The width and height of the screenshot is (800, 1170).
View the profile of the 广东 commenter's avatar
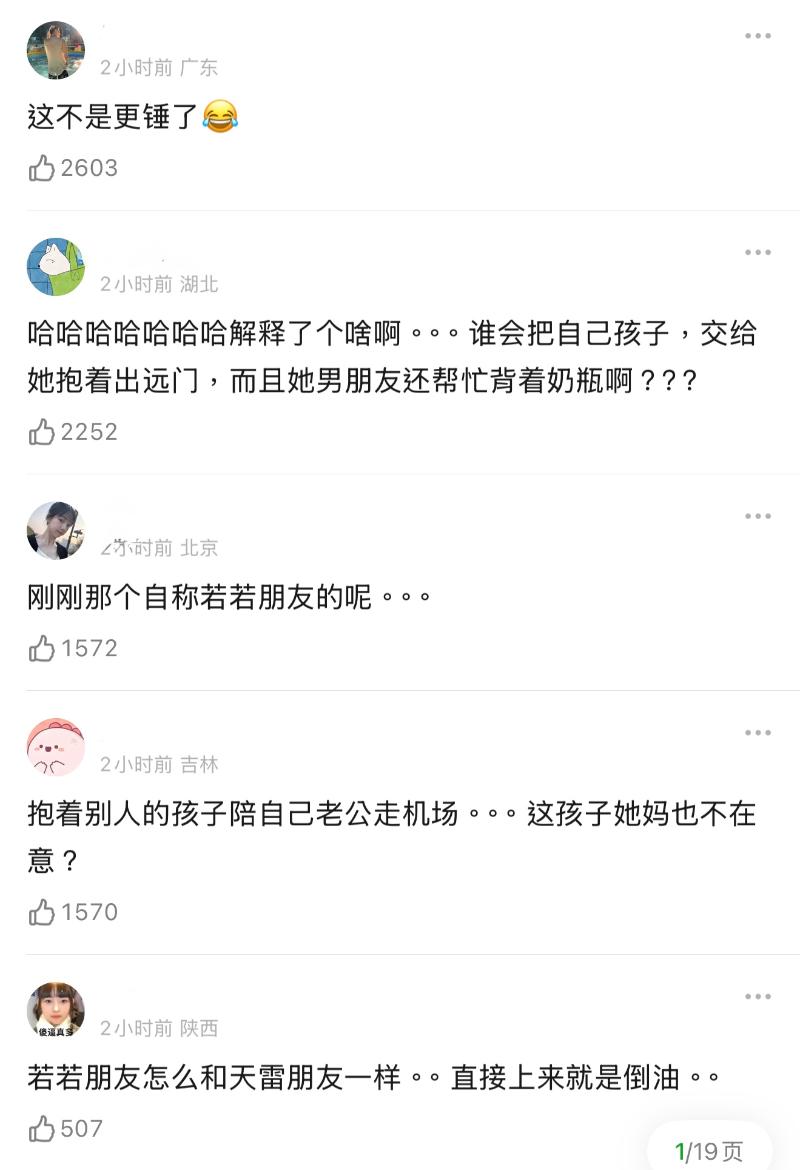56,50
